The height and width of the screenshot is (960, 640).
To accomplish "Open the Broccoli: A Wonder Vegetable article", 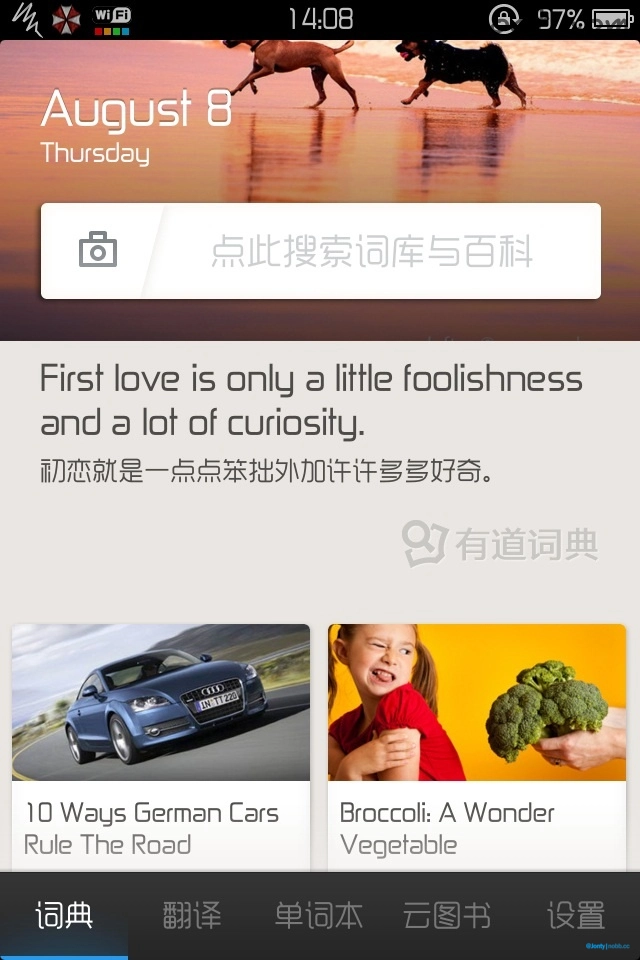I will click(x=477, y=745).
